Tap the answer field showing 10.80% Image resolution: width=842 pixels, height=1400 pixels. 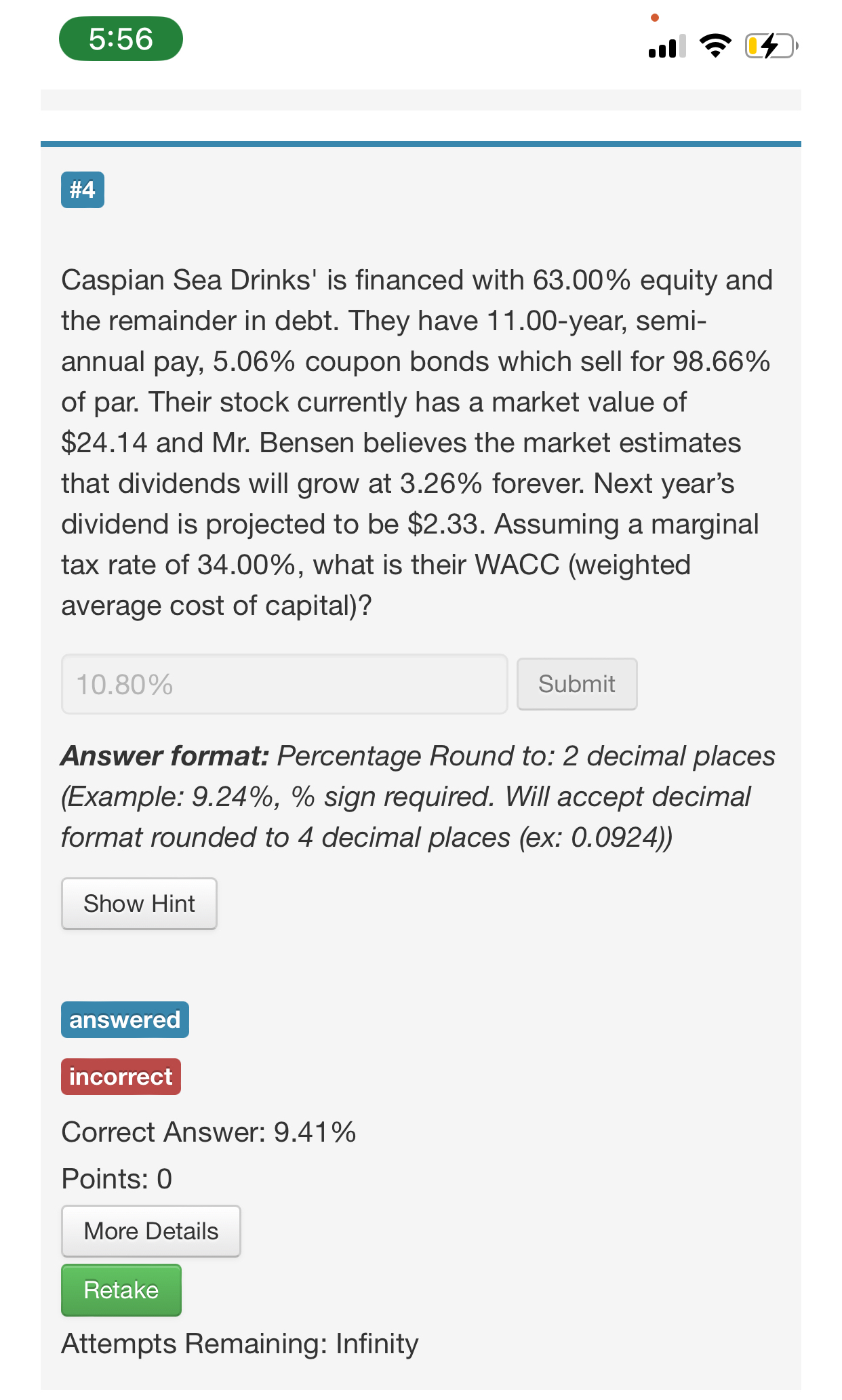284,684
